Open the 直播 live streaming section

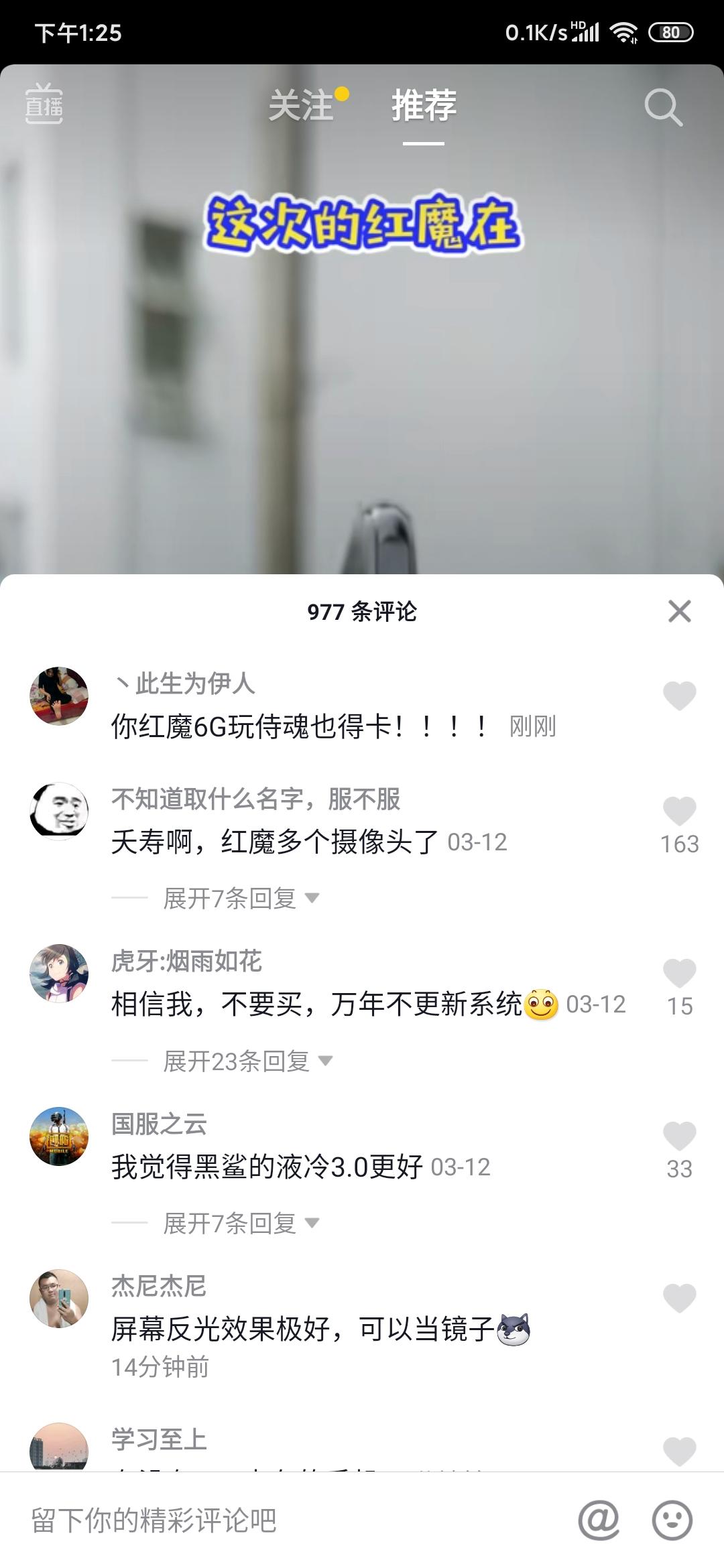pyautogui.click(x=44, y=107)
